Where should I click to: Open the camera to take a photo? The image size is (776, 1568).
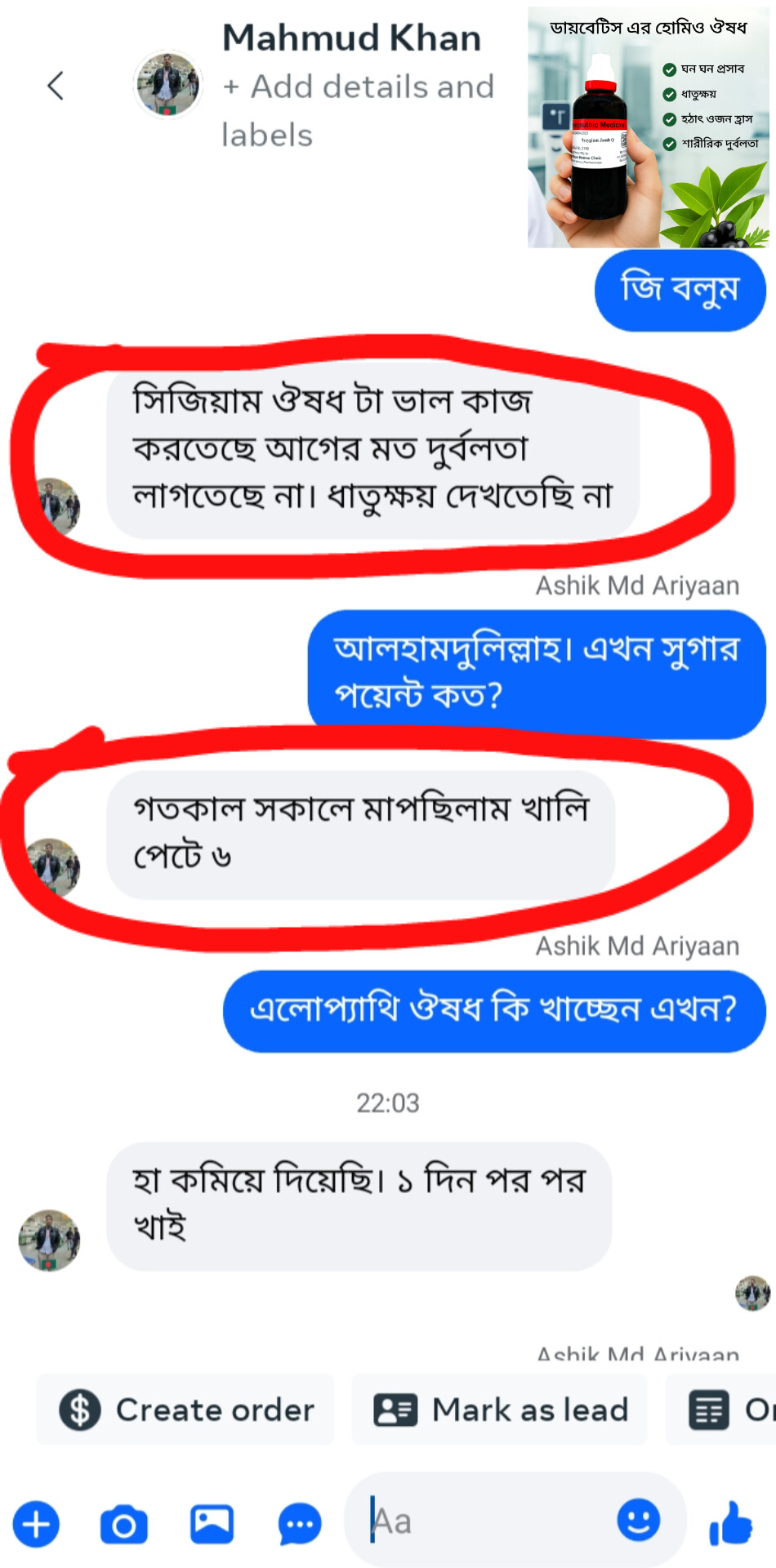[x=124, y=1524]
